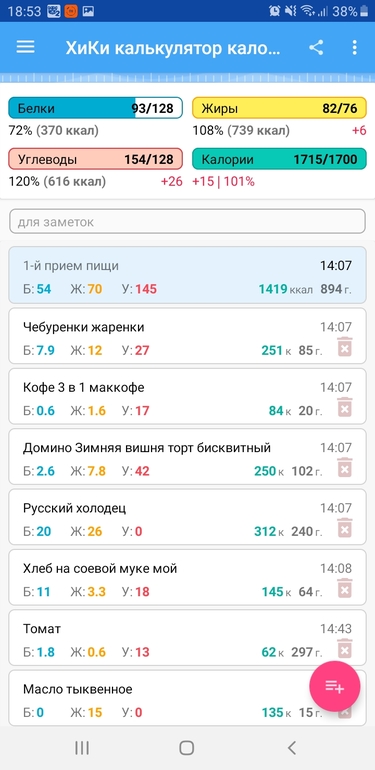Open the "Томат" entry
Image resolution: width=375 pixels, height=770 pixels.
(x=188, y=638)
